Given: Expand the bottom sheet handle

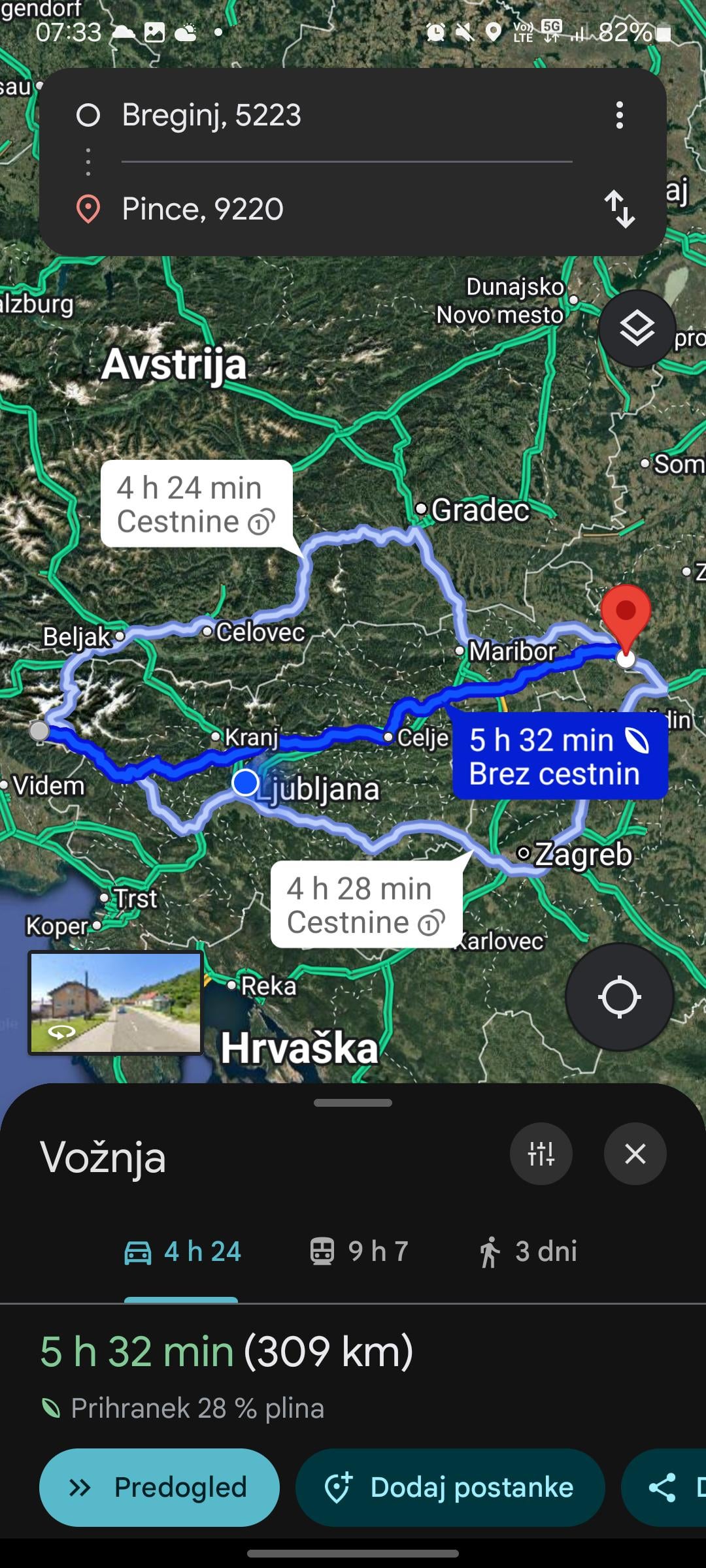Looking at the screenshot, I should coord(353,1103).
